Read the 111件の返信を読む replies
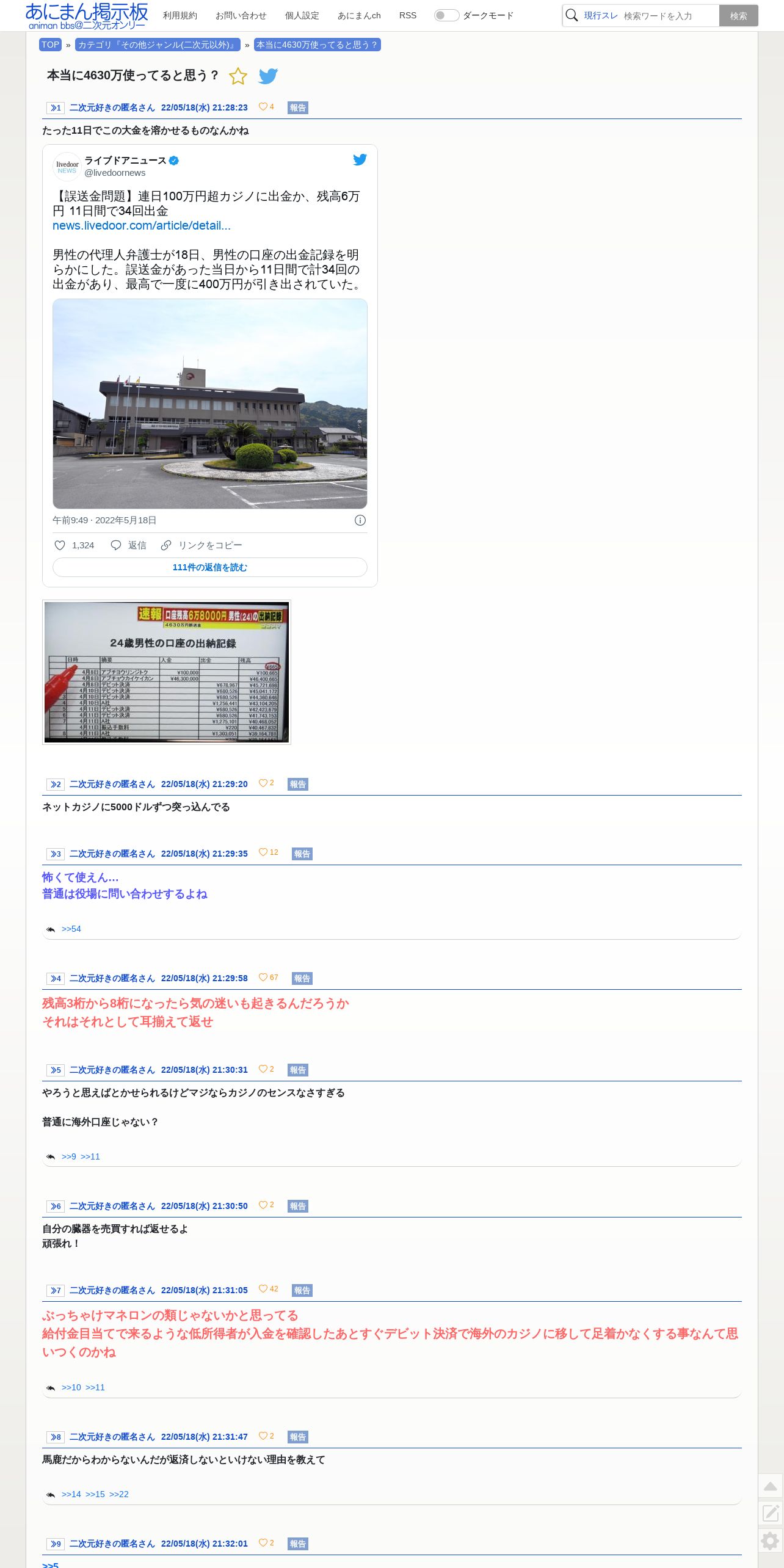Viewport: 784px width, 1568px height. (x=209, y=567)
